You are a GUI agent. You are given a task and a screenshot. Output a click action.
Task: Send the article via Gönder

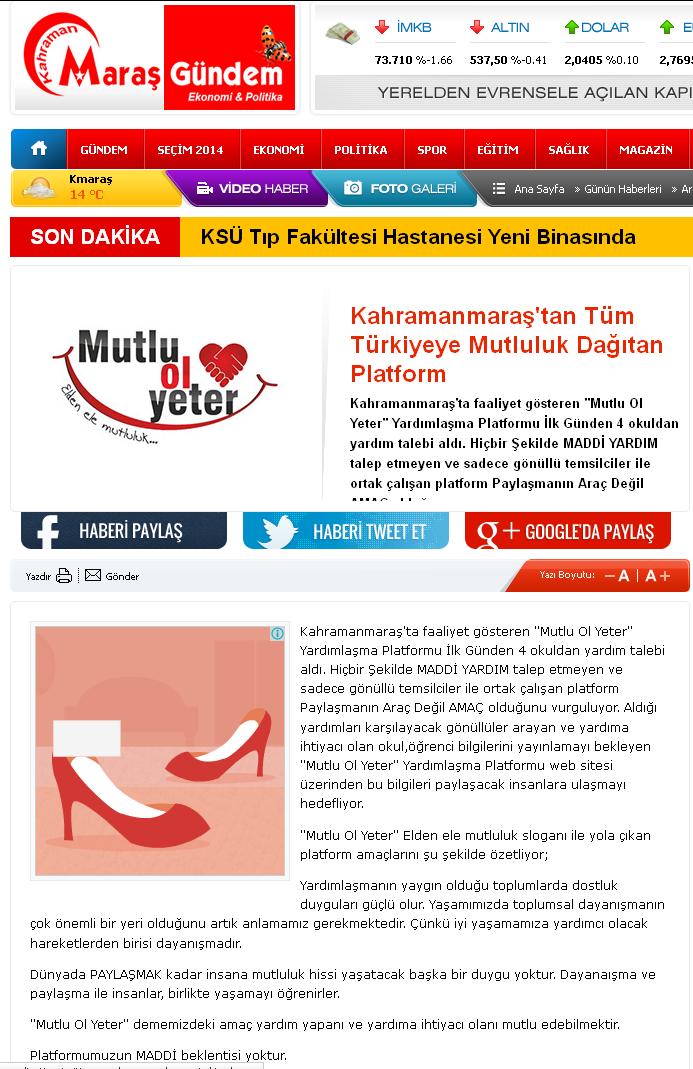112,576
